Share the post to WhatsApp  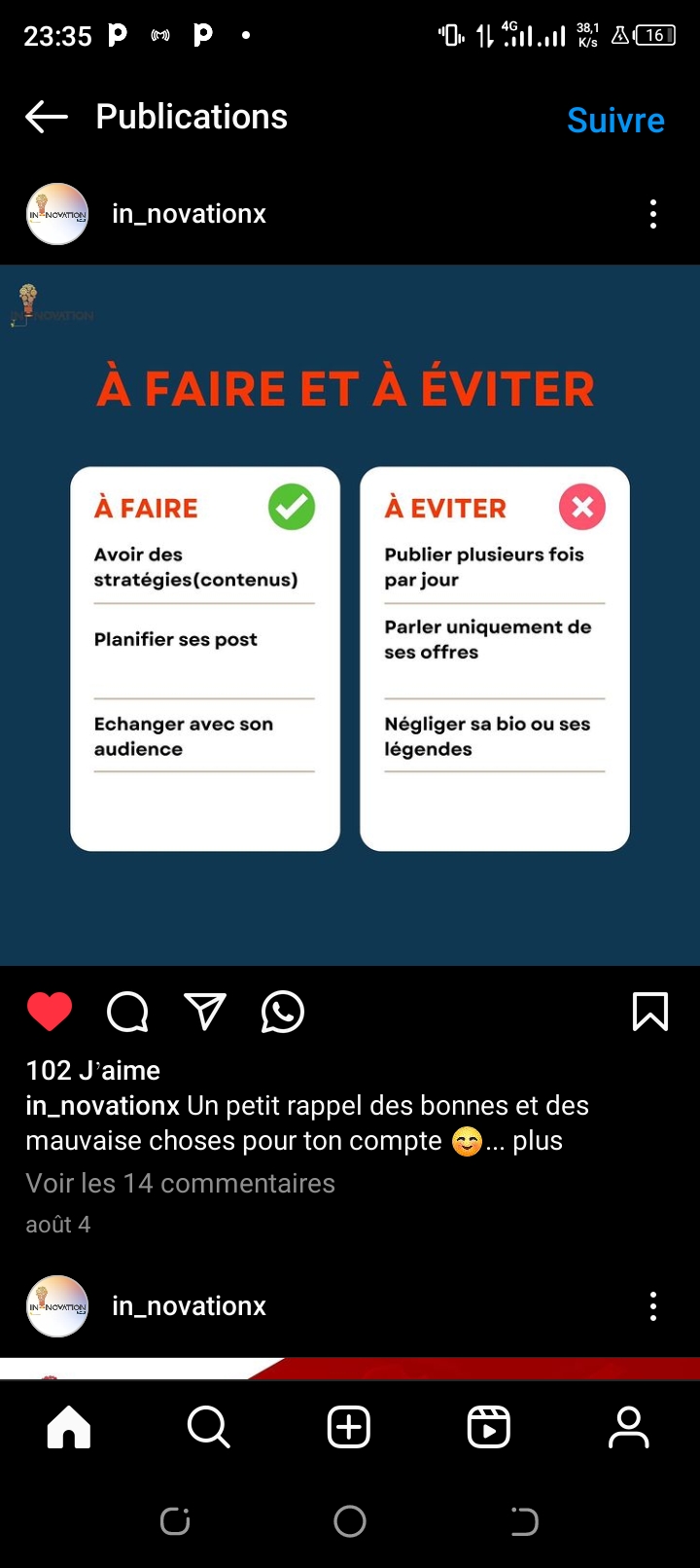[x=283, y=1012]
